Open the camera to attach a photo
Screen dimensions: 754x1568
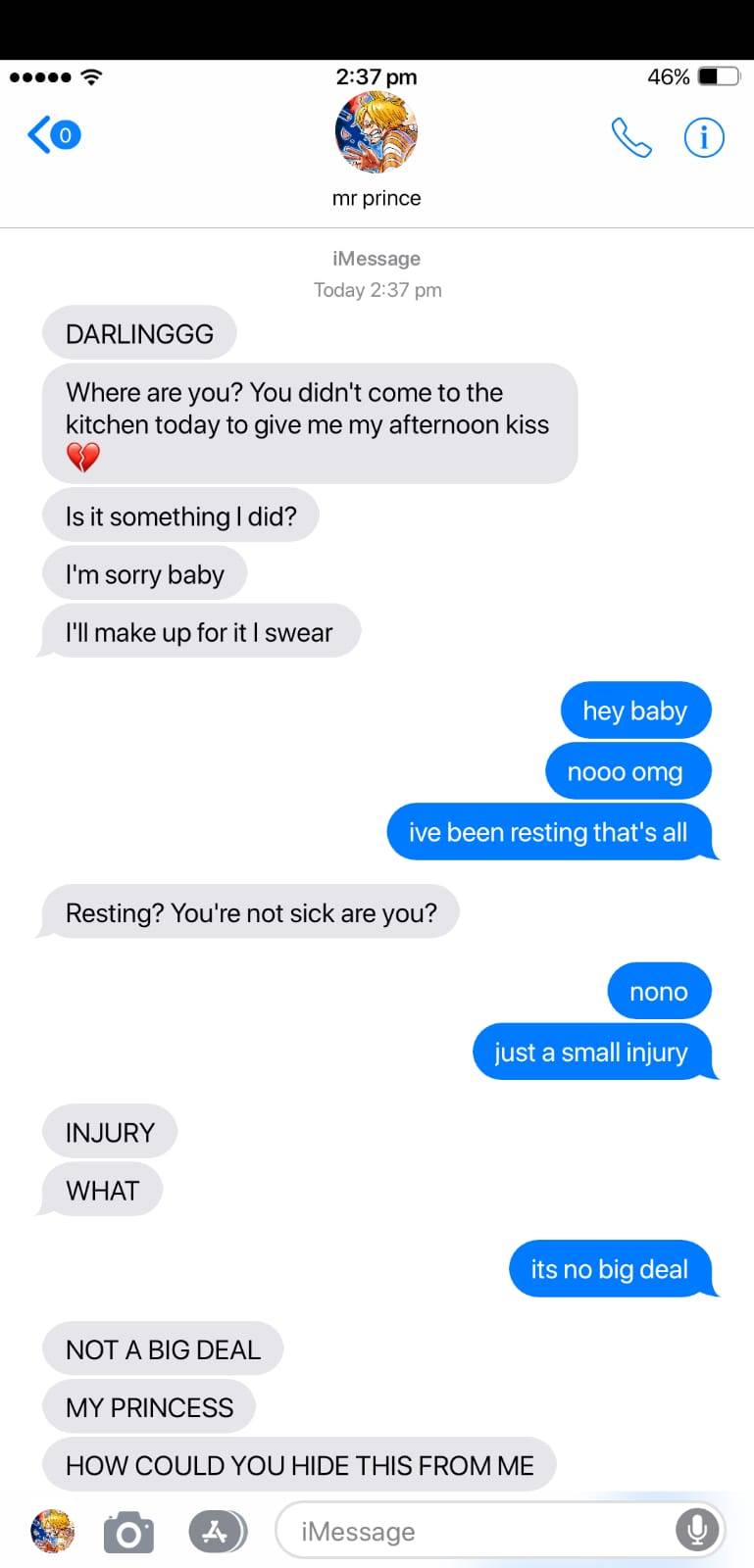(x=128, y=1532)
